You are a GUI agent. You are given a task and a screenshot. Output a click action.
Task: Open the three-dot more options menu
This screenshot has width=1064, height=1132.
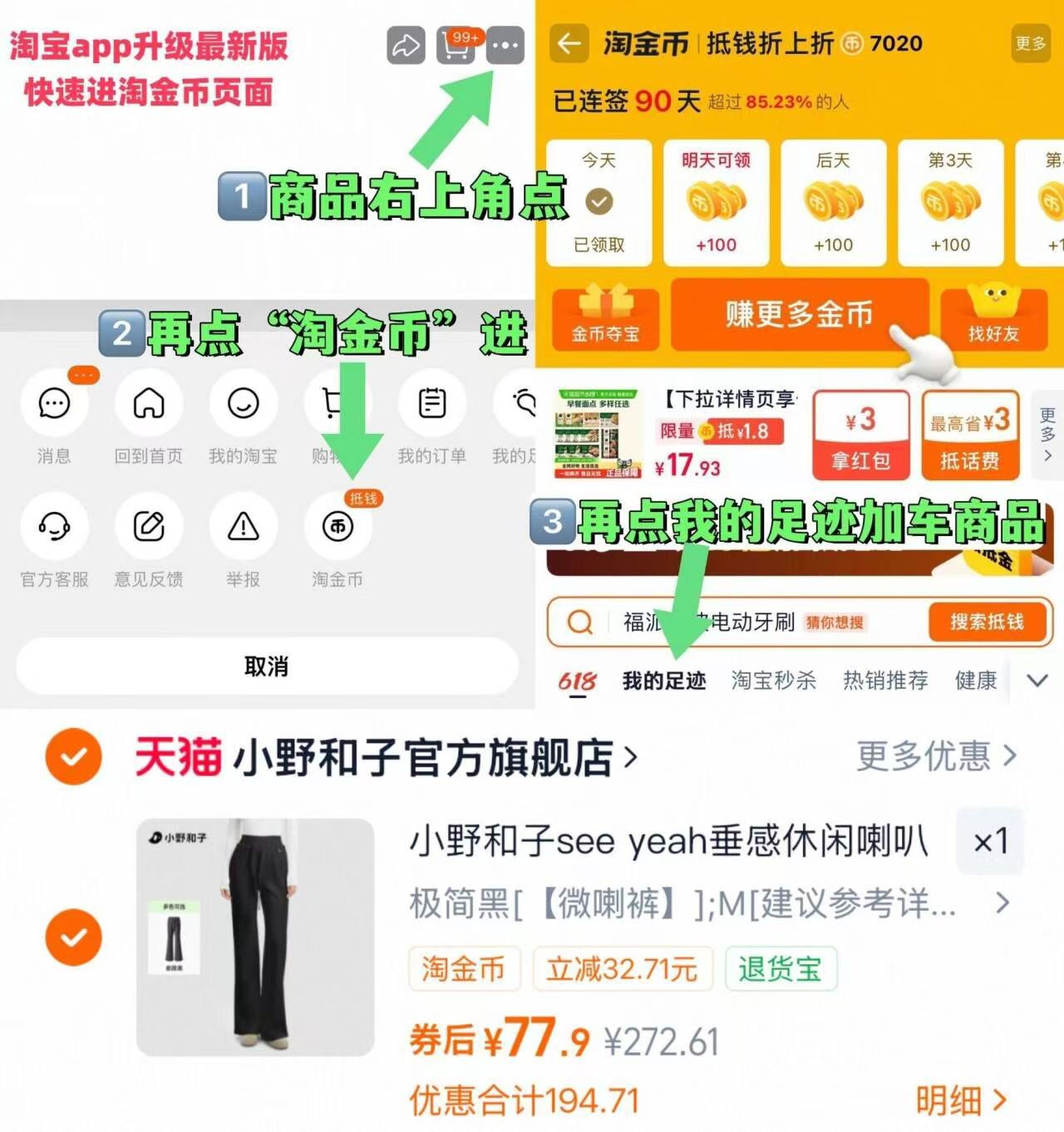pos(505,46)
